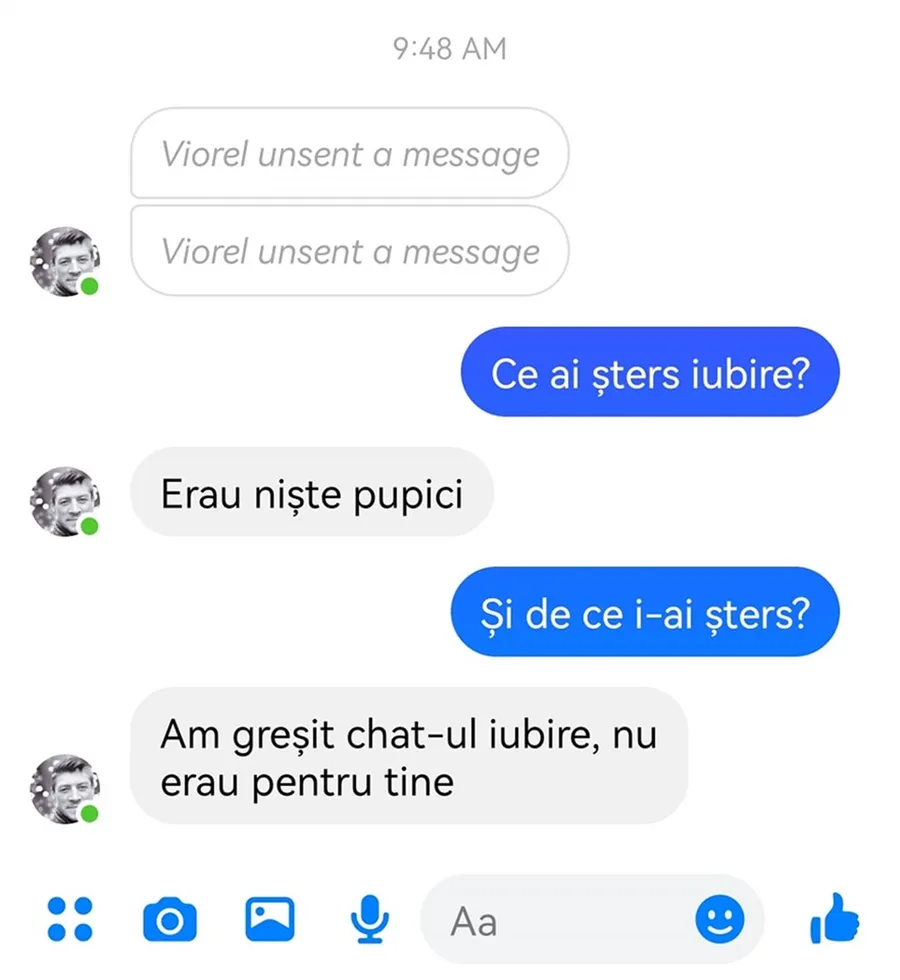Focus the Aa message input field
900x980 pixels.
(x=560, y=920)
